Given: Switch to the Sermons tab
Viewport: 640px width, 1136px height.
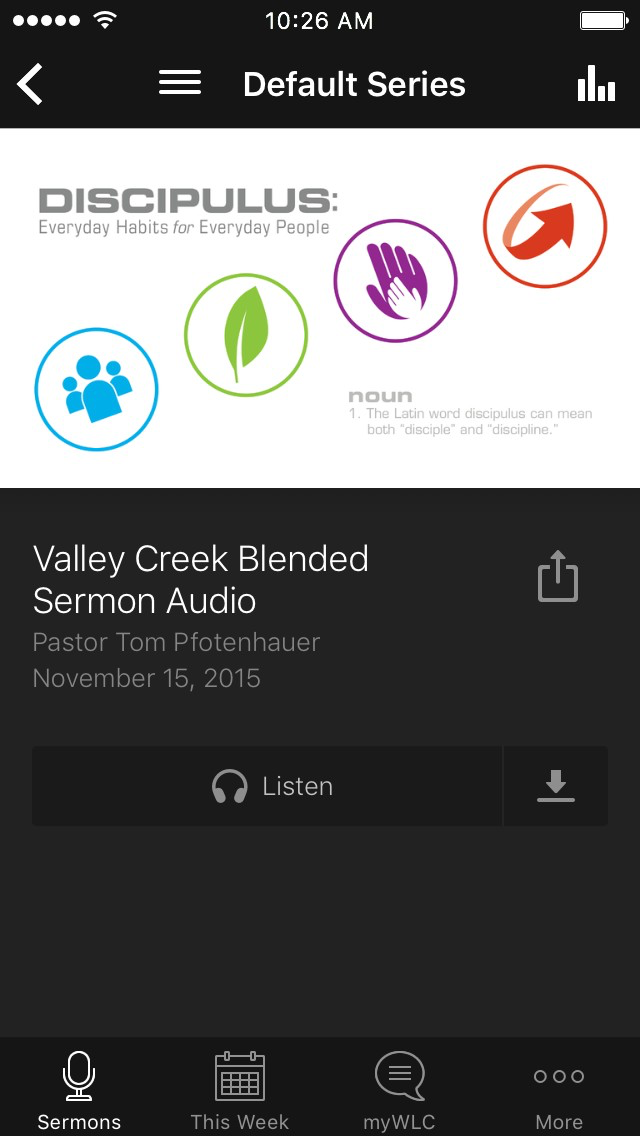Looking at the screenshot, I should [79, 1088].
